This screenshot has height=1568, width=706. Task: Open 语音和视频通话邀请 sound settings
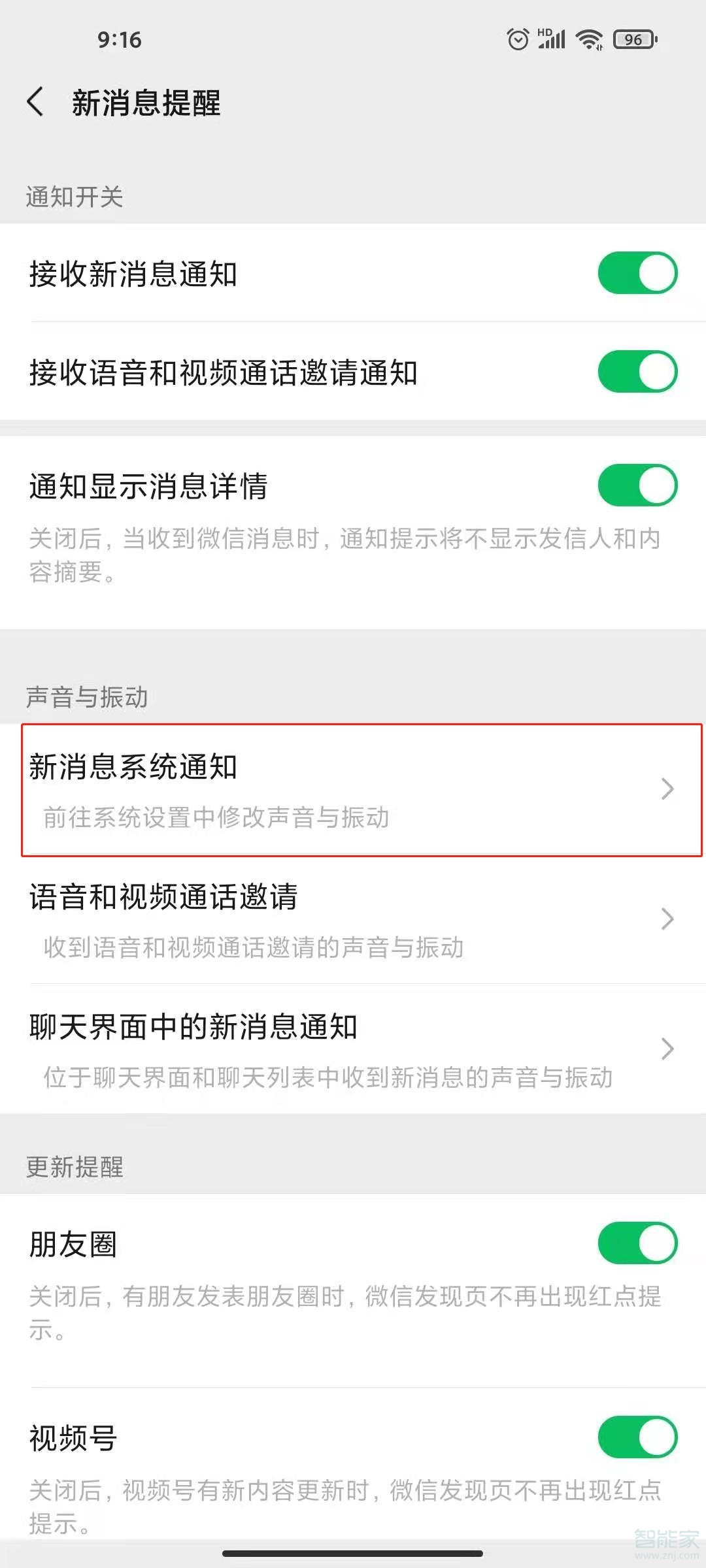click(x=353, y=919)
